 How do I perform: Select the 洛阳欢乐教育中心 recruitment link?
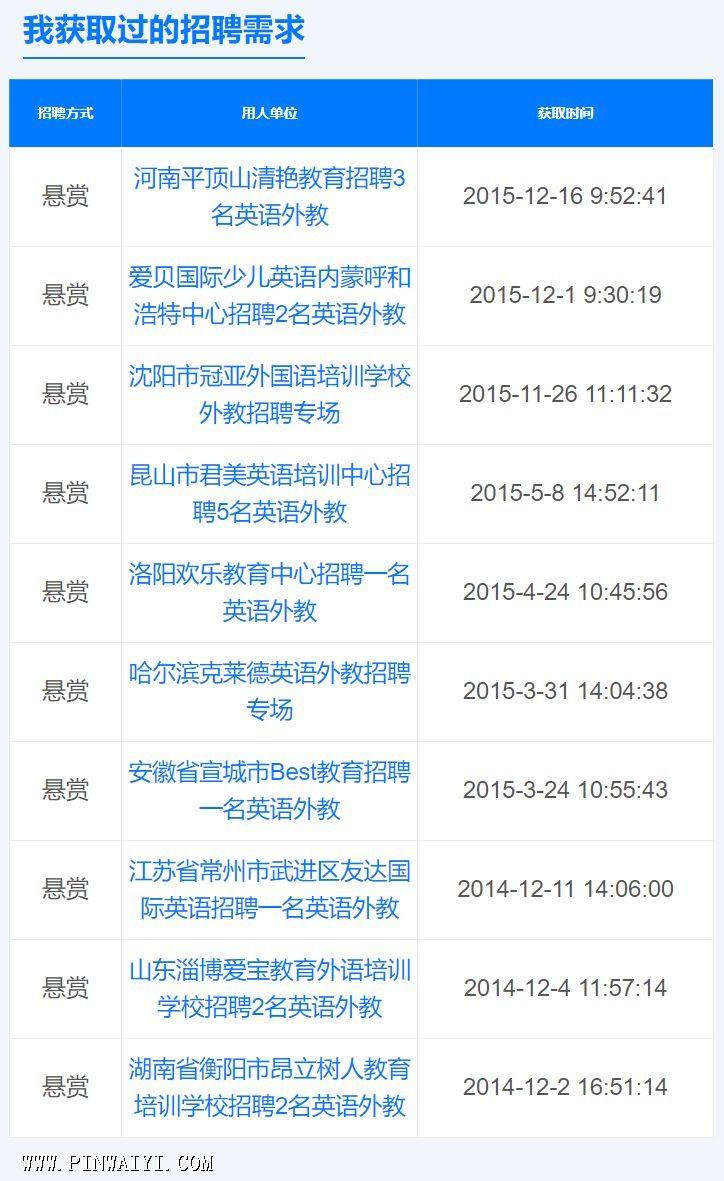tap(269, 593)
